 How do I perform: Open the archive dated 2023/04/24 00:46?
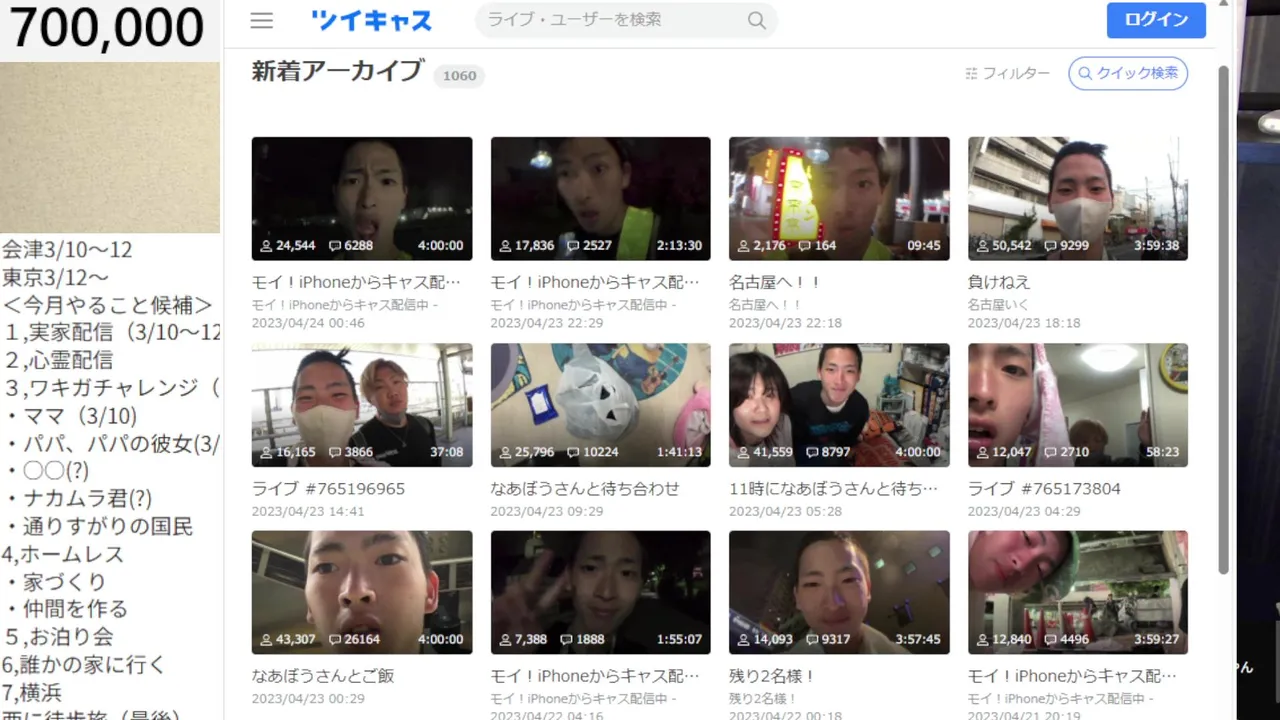tap(361, 199)
